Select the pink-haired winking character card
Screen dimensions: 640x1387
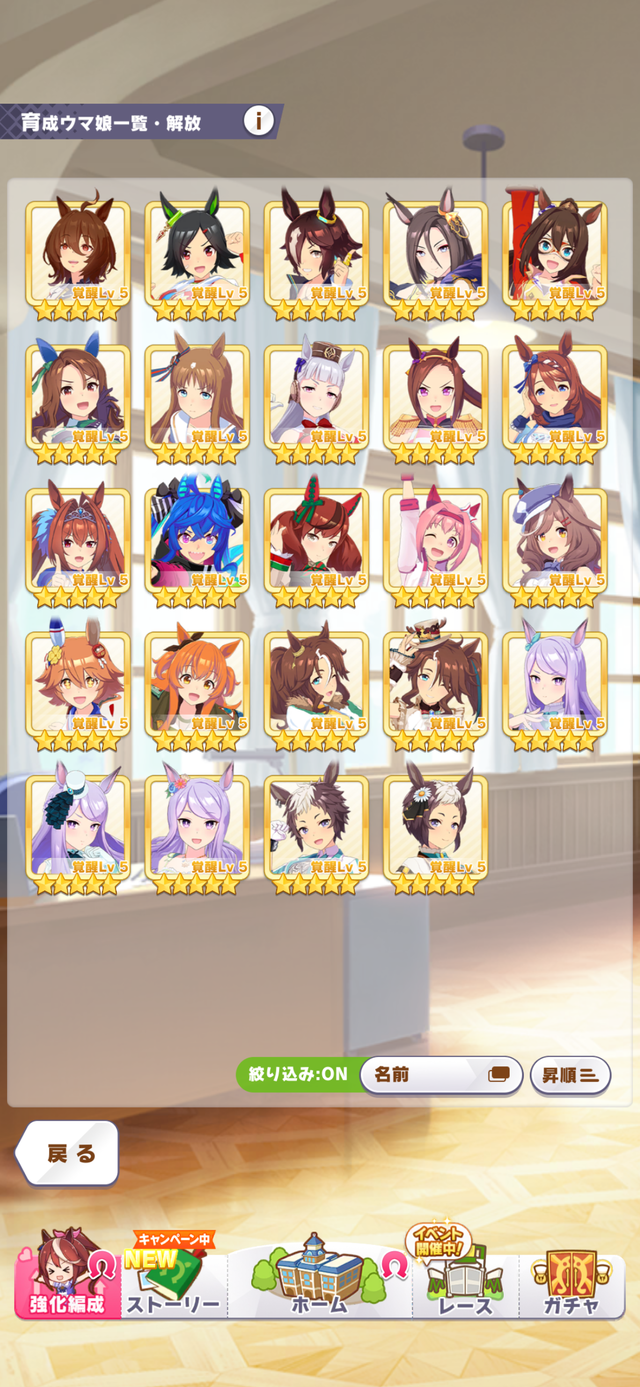point(435,541)
